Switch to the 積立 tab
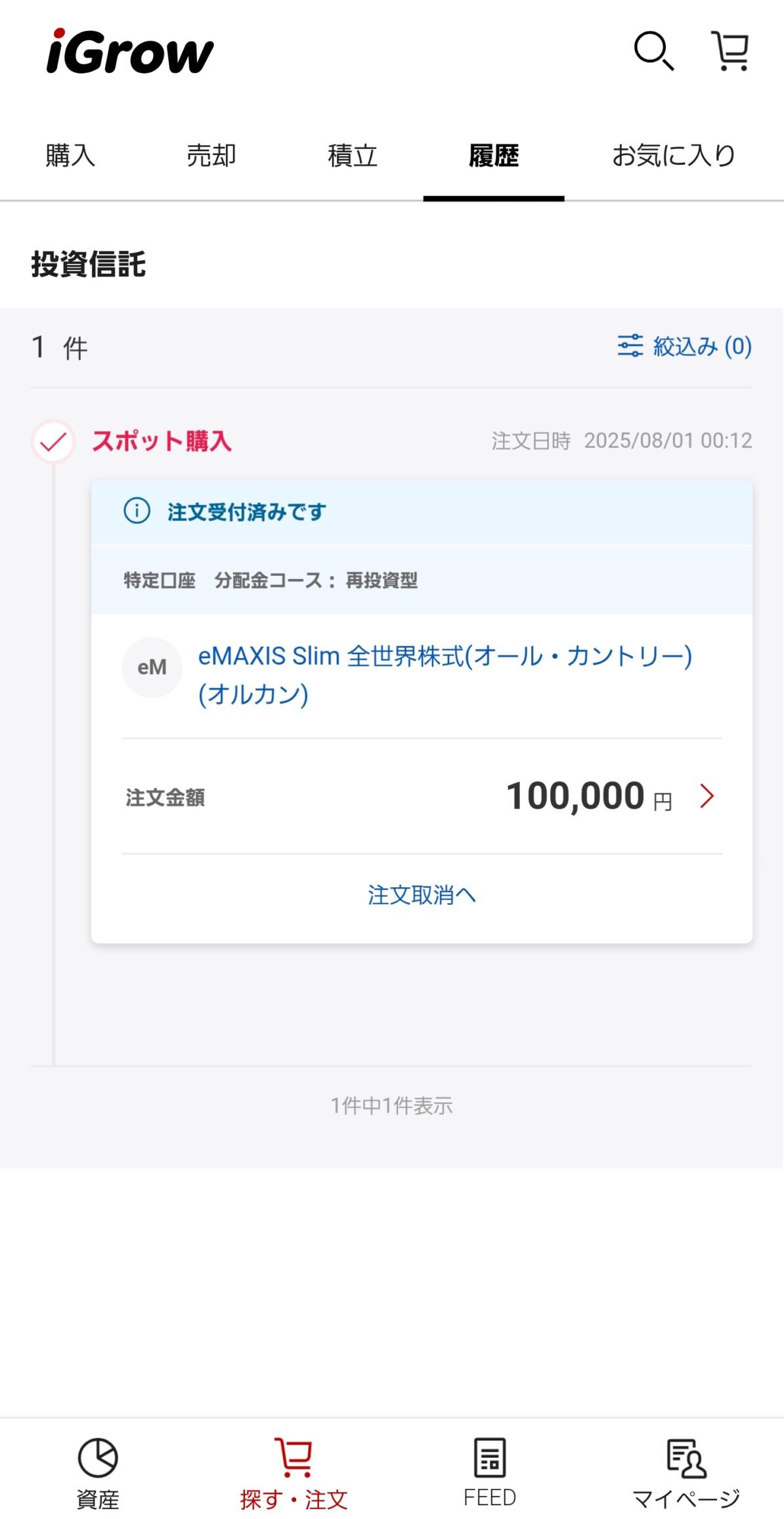 coord(353,156)
